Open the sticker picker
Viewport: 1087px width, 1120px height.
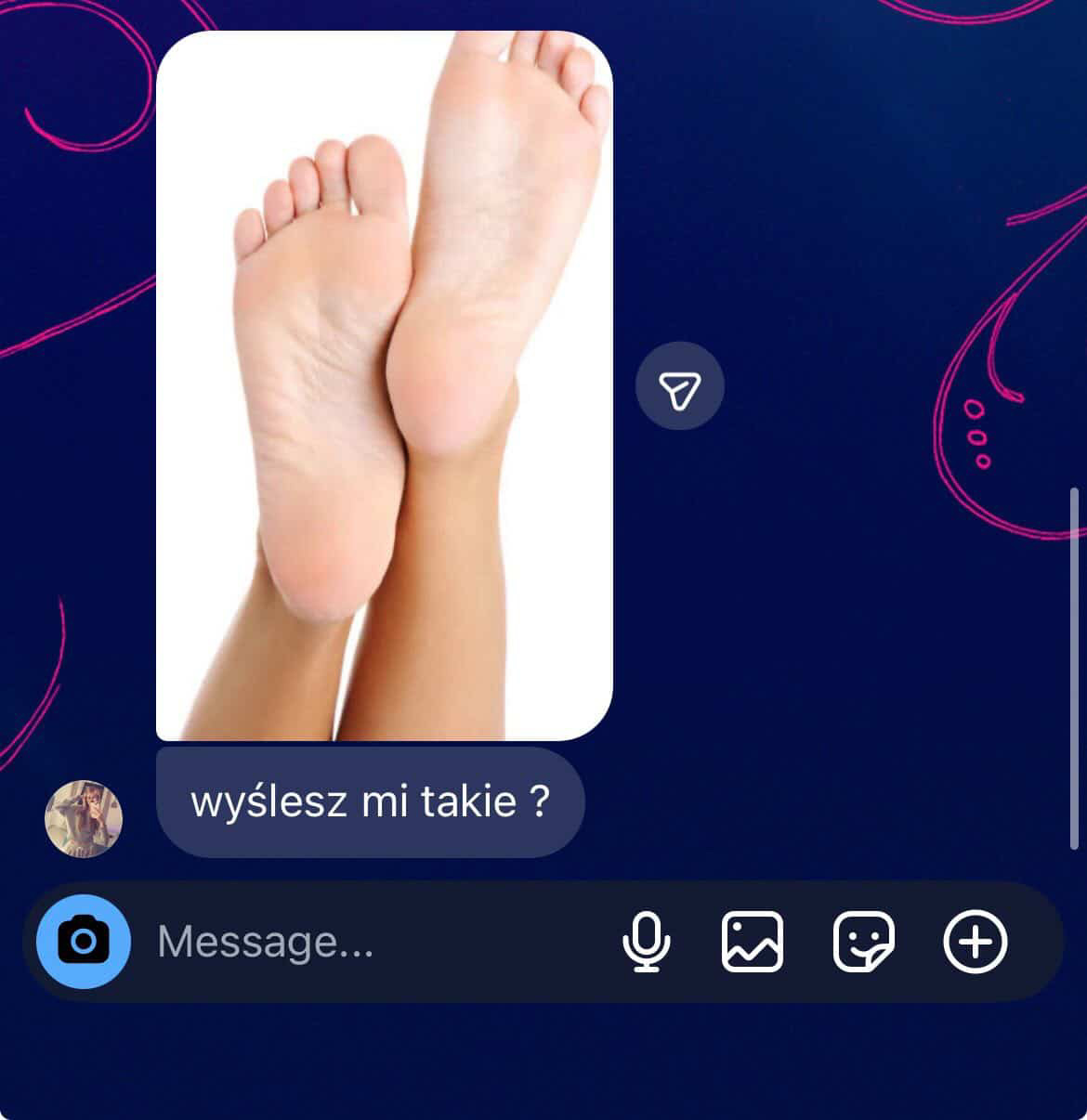click(x=863, y=942)
